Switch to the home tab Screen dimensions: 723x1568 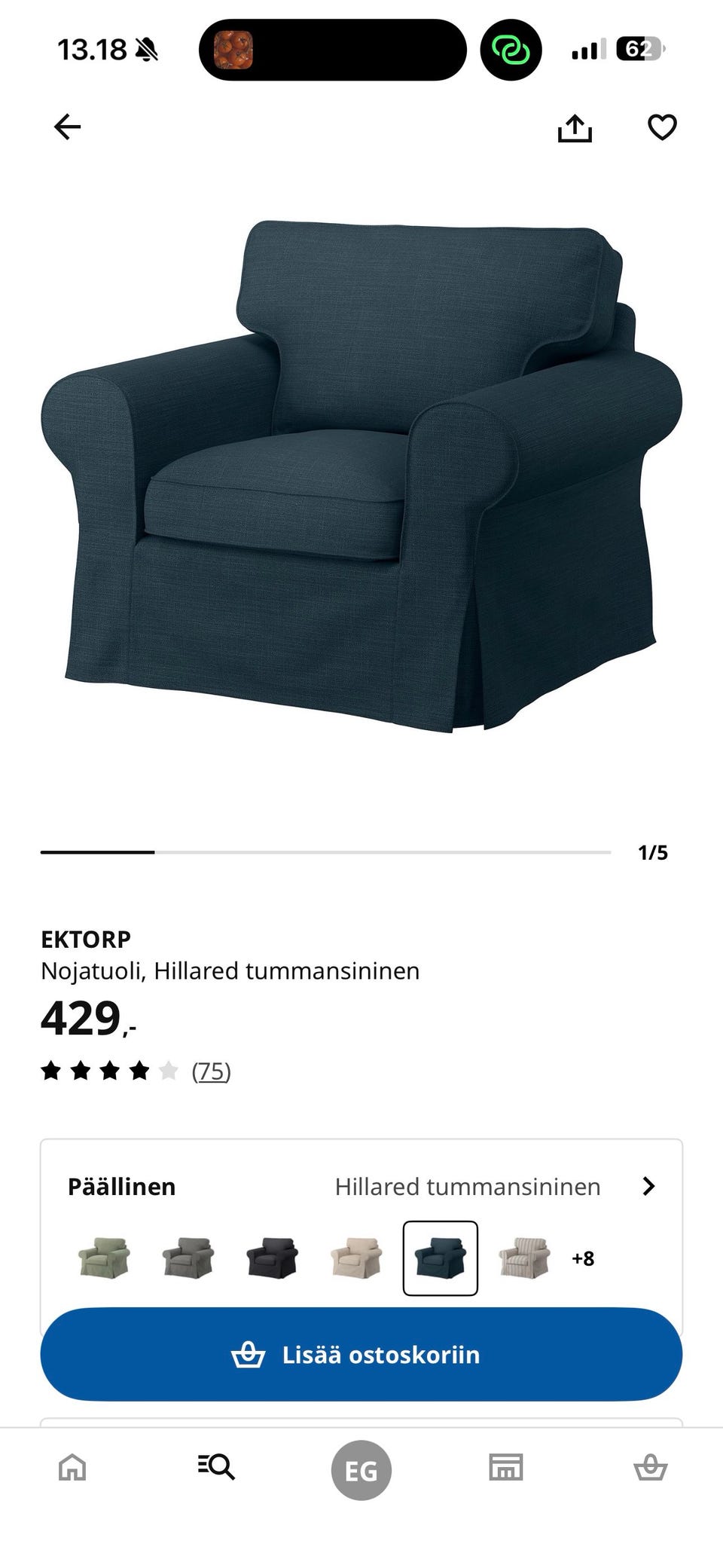click(x=72, y=1467)
